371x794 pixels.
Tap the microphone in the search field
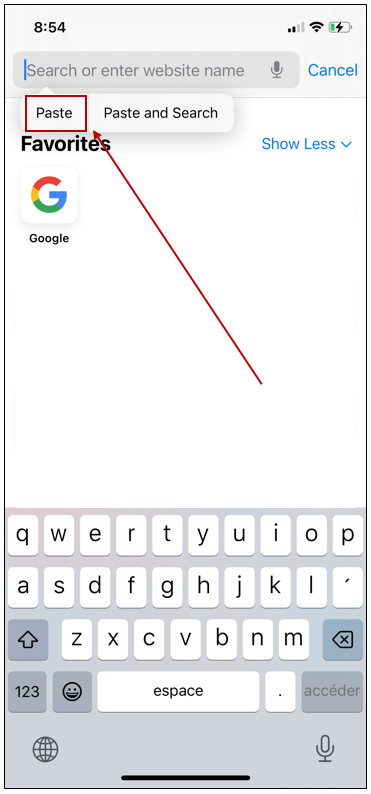pyautogui.click(x=276, y=70)
